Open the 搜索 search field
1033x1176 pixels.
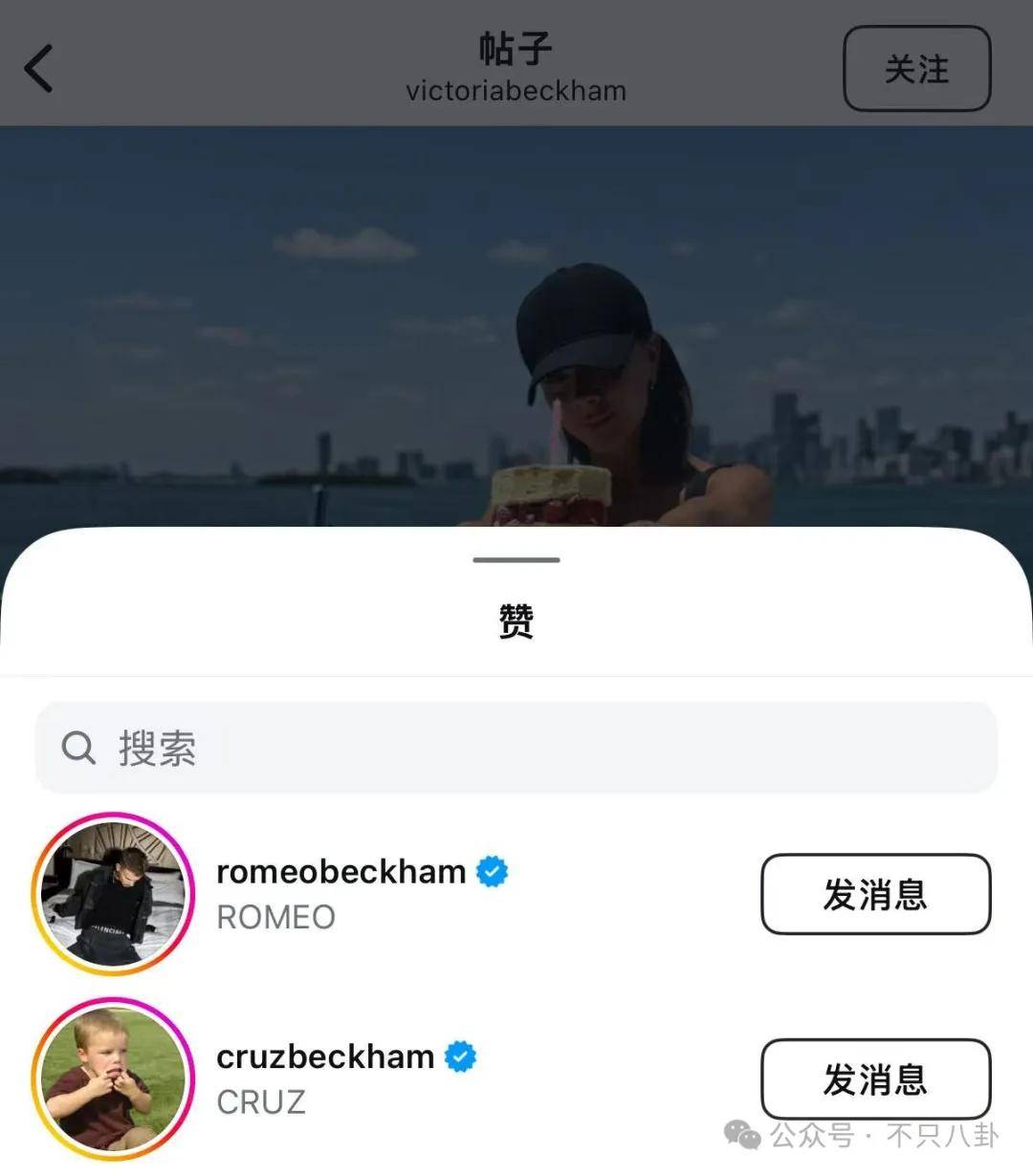coord(516,748)
